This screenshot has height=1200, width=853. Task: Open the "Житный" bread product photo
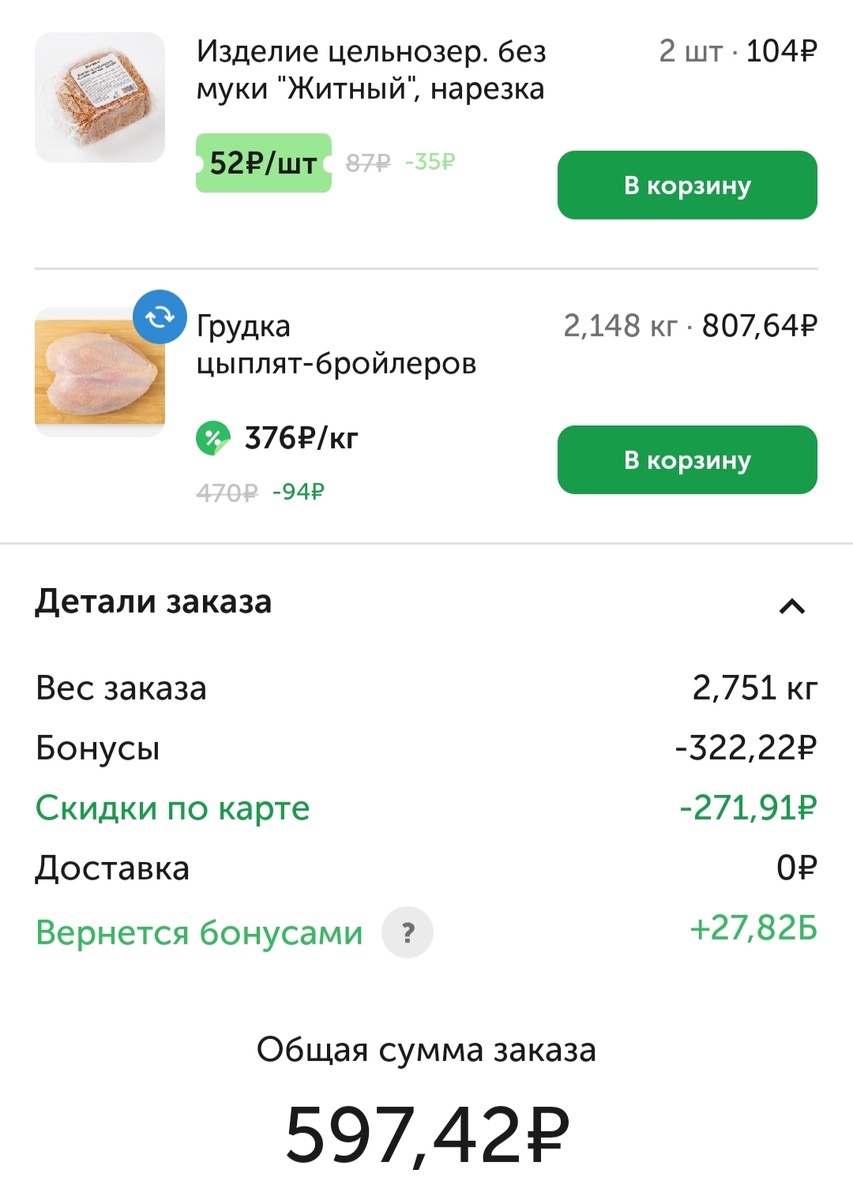(x=100, y=97)
